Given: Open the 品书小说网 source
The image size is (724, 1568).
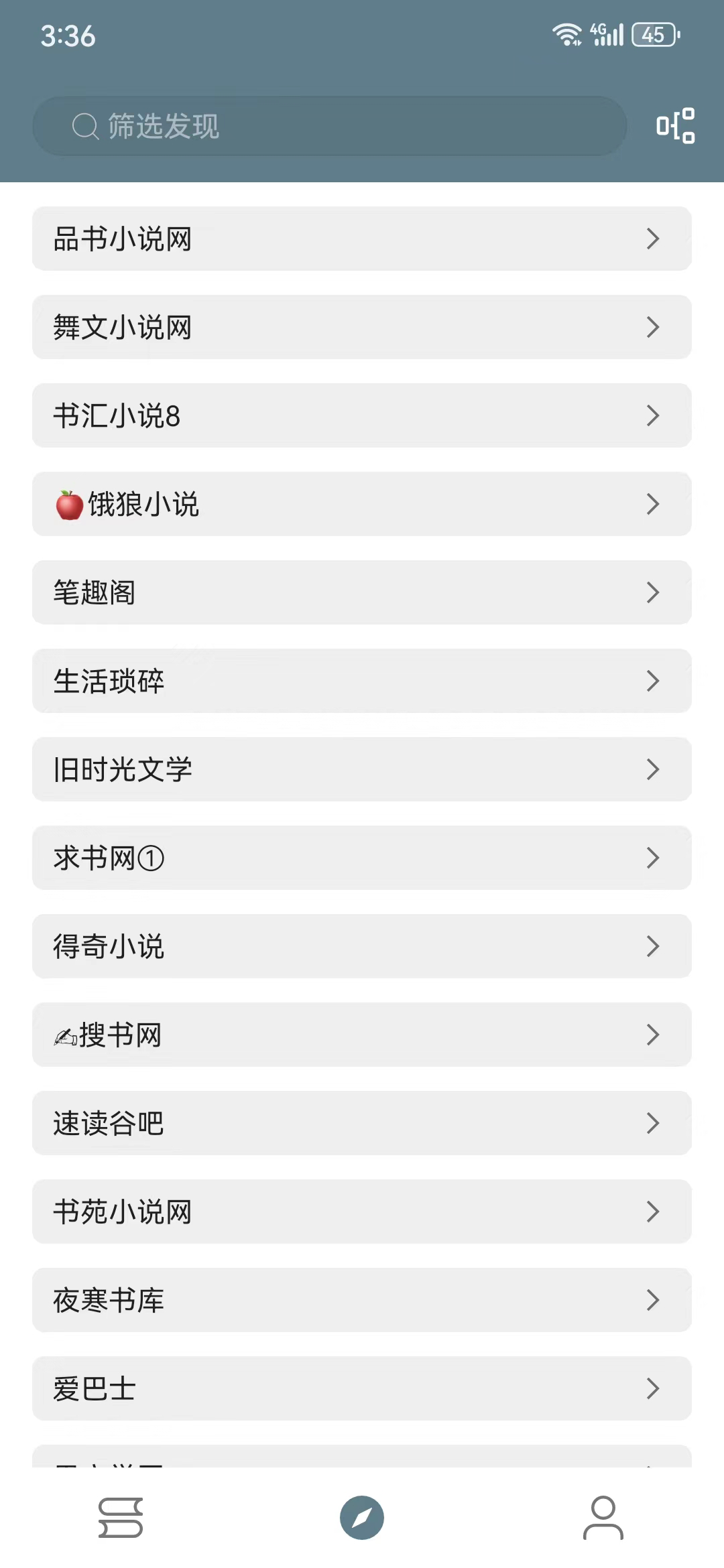Looking at the screenshot, I should click(x=362, y=239).
